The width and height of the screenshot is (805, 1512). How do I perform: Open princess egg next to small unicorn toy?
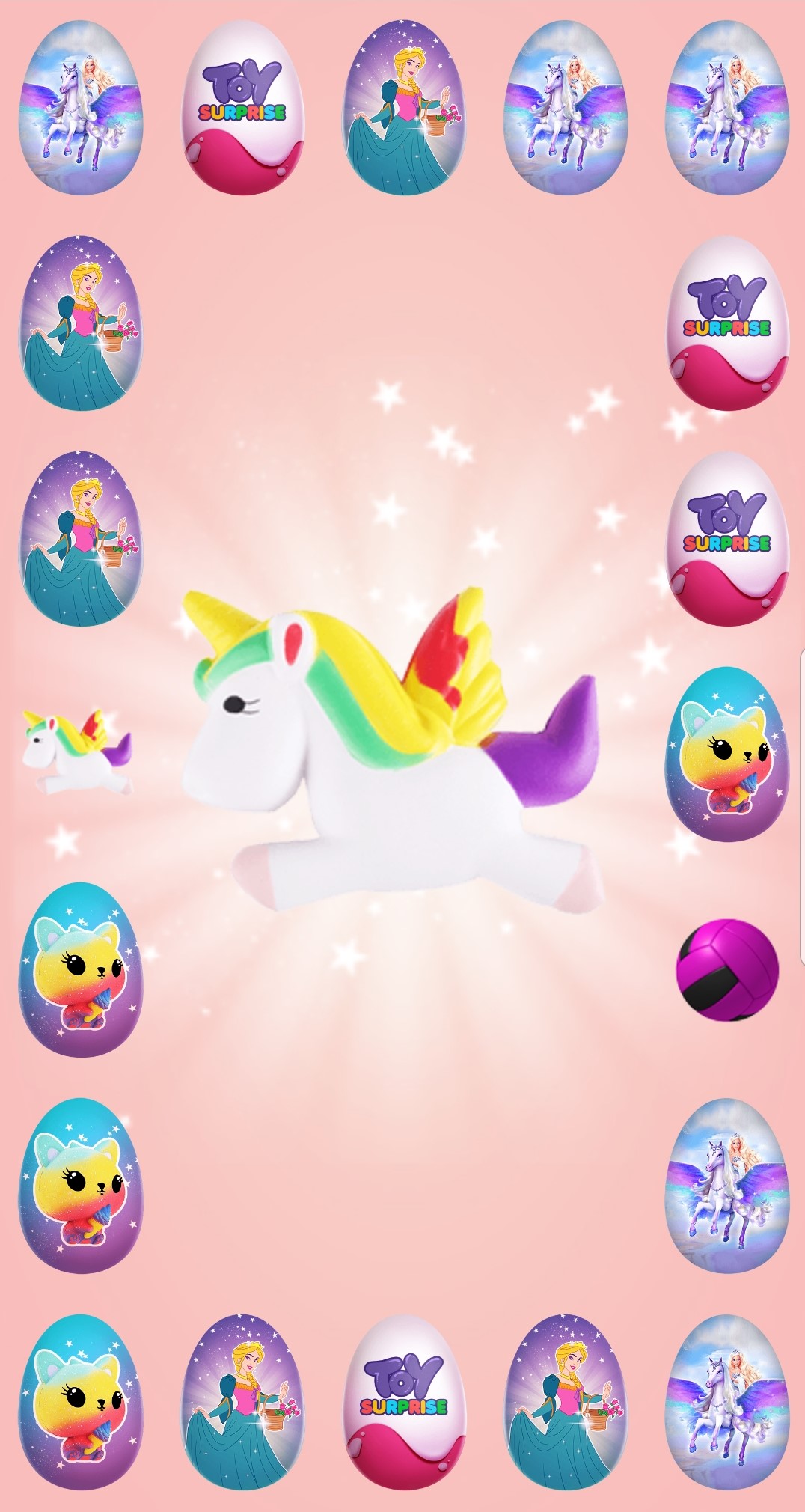[80, 538]
